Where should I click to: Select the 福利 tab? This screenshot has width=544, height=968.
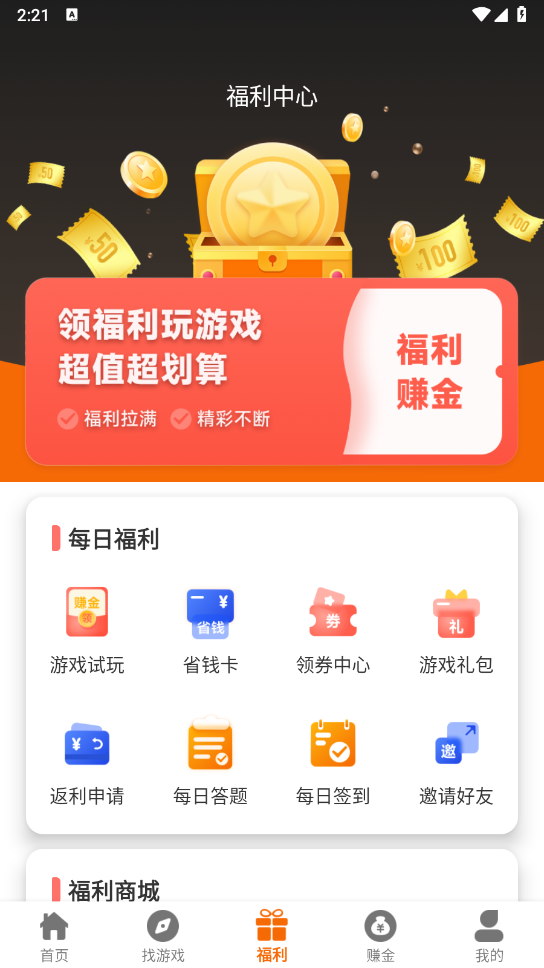click(x=272, y=935)
